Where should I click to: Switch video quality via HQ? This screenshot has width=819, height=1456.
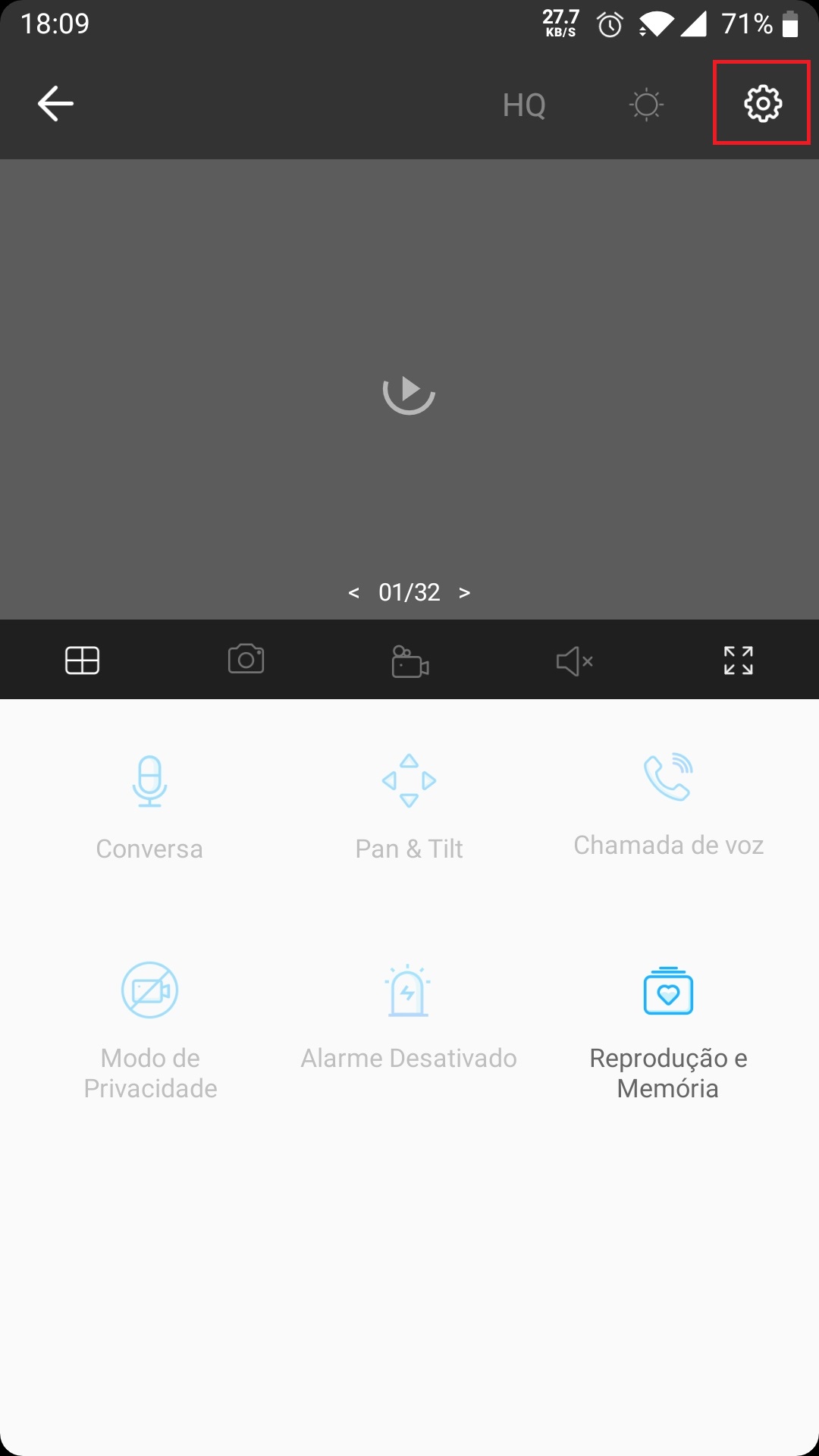[x=524, y=105]
